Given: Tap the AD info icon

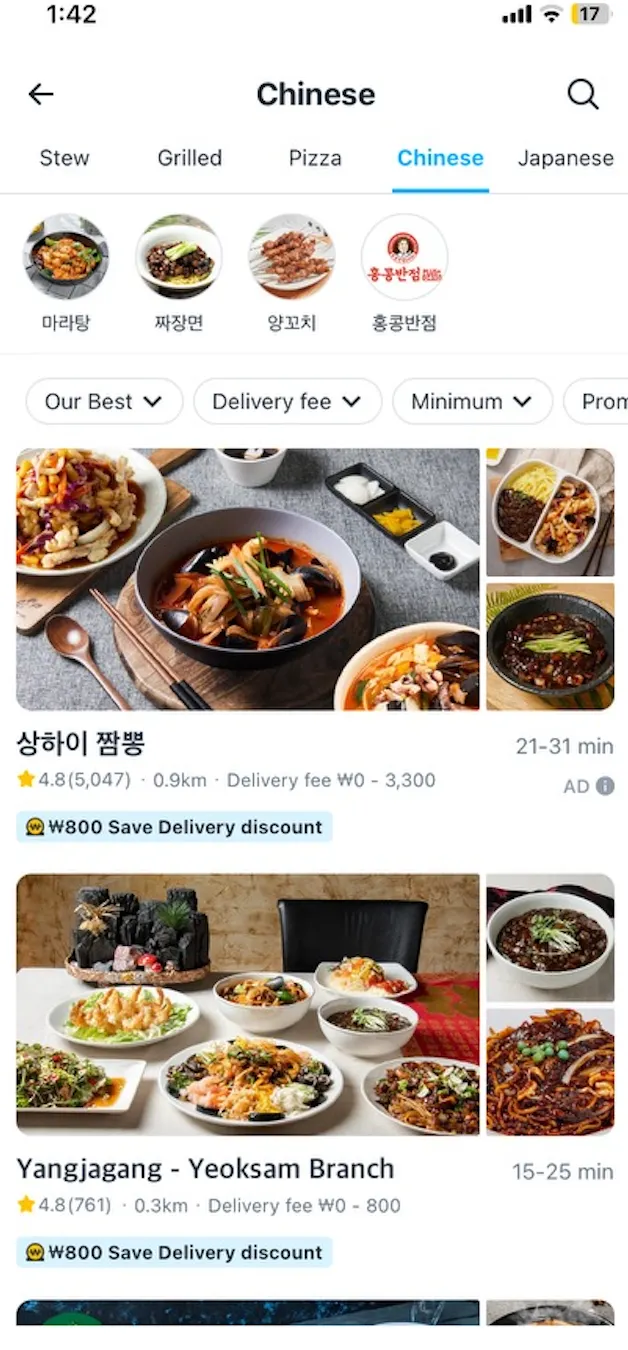Looking at the screenshot, I should [x=605, y=786].
